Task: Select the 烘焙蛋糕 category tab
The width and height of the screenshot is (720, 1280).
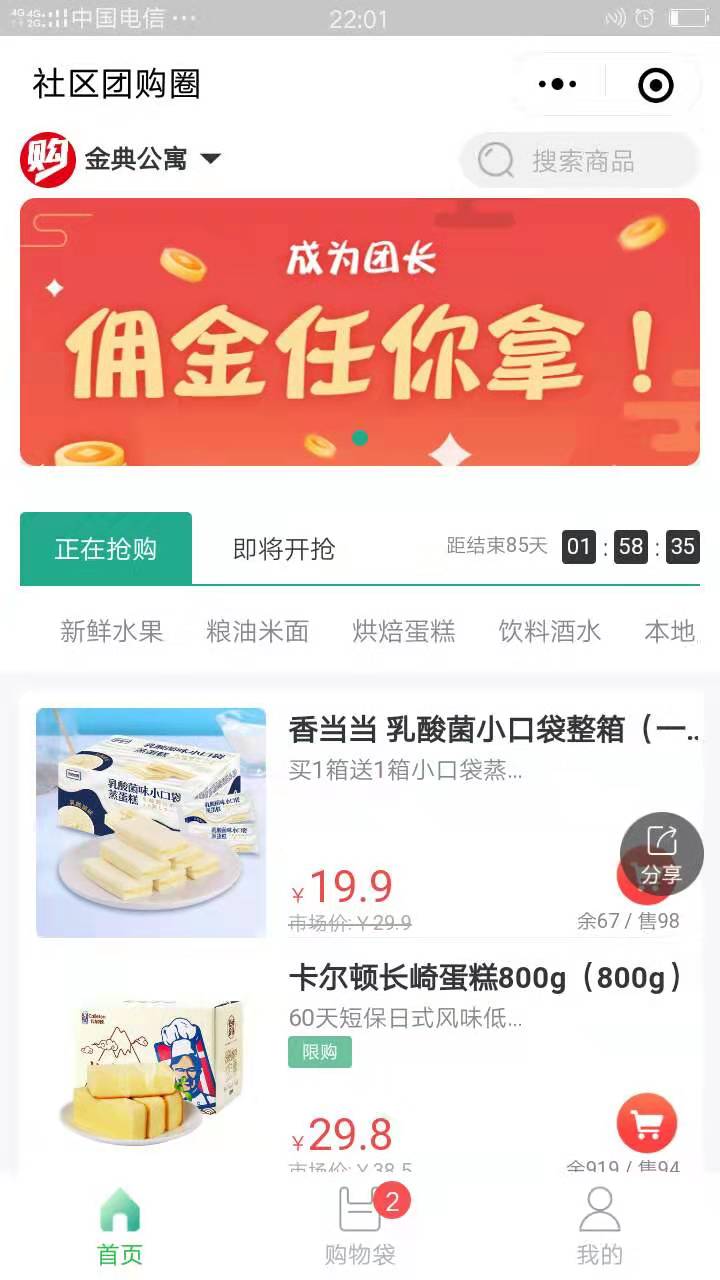Action: pyautogui.click(x=401, y=631)
